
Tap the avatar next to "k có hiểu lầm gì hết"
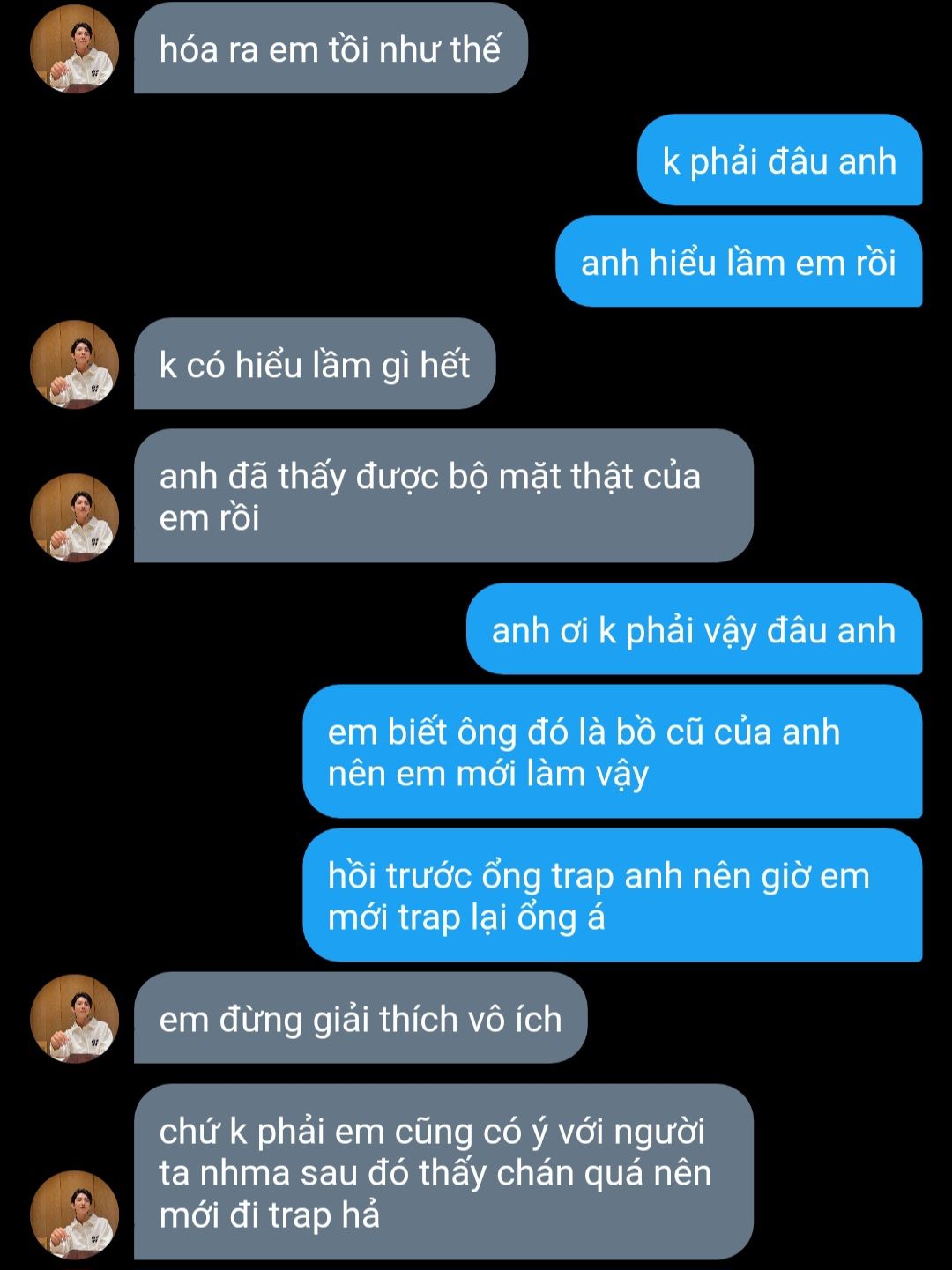[75, 364]
